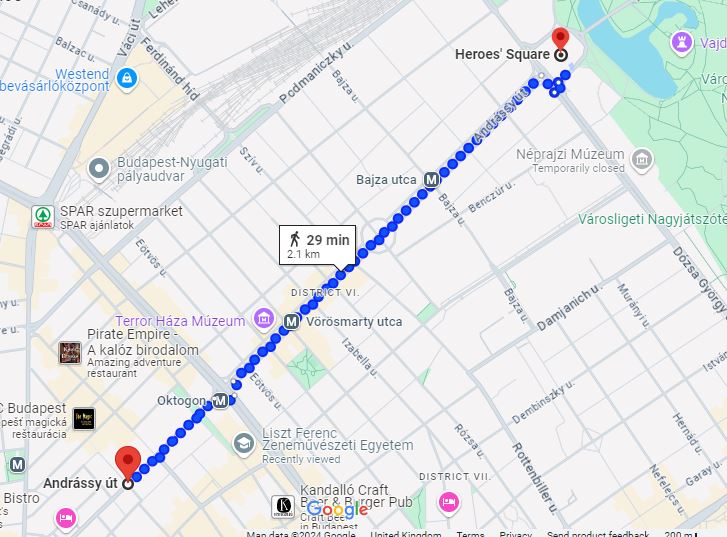Open Pirate Empire restaurant listing
727x537 pixels.
[x=70, y=353]
